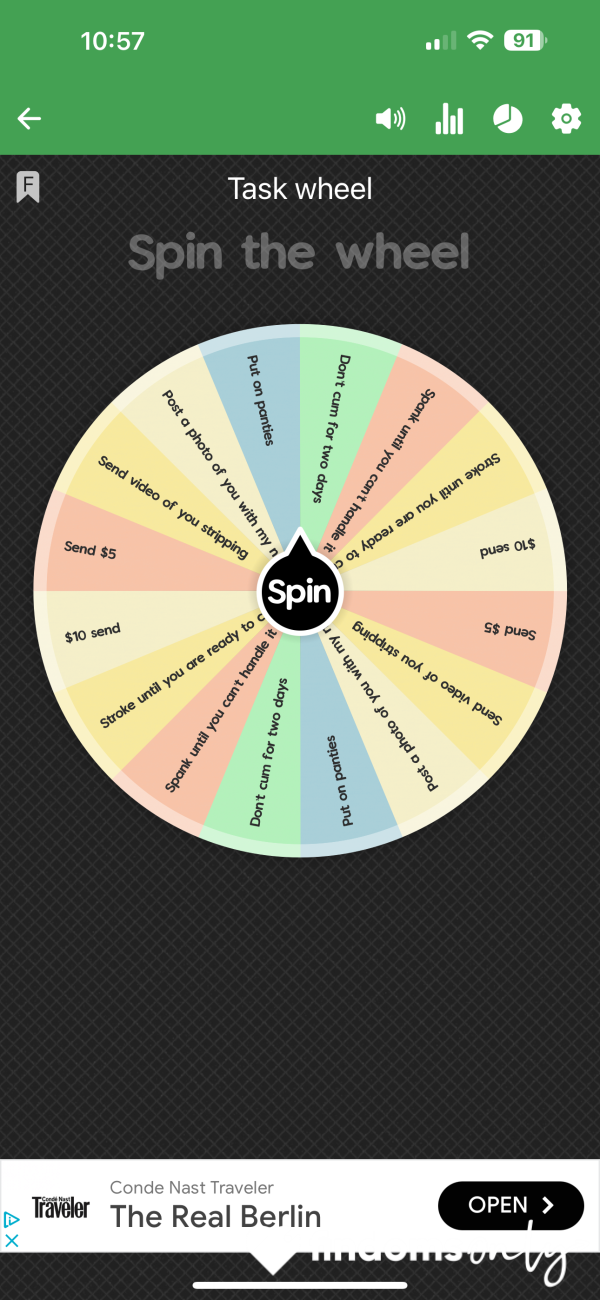Open the pie chart icon
This screenshot has height=1300, width=600.
[508, 119]
